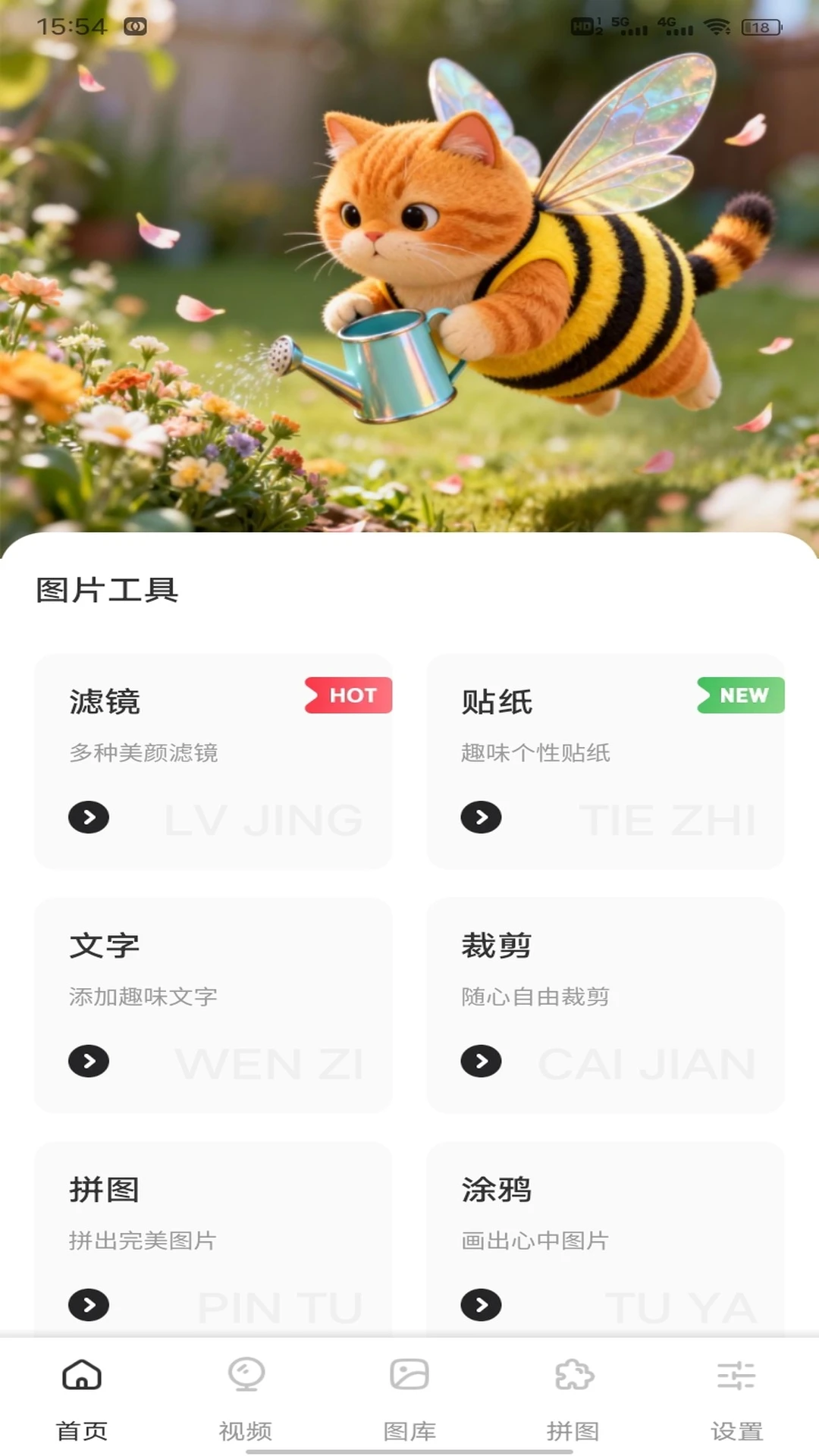Switch to the 图库 gallery tab

point(409,1397)
